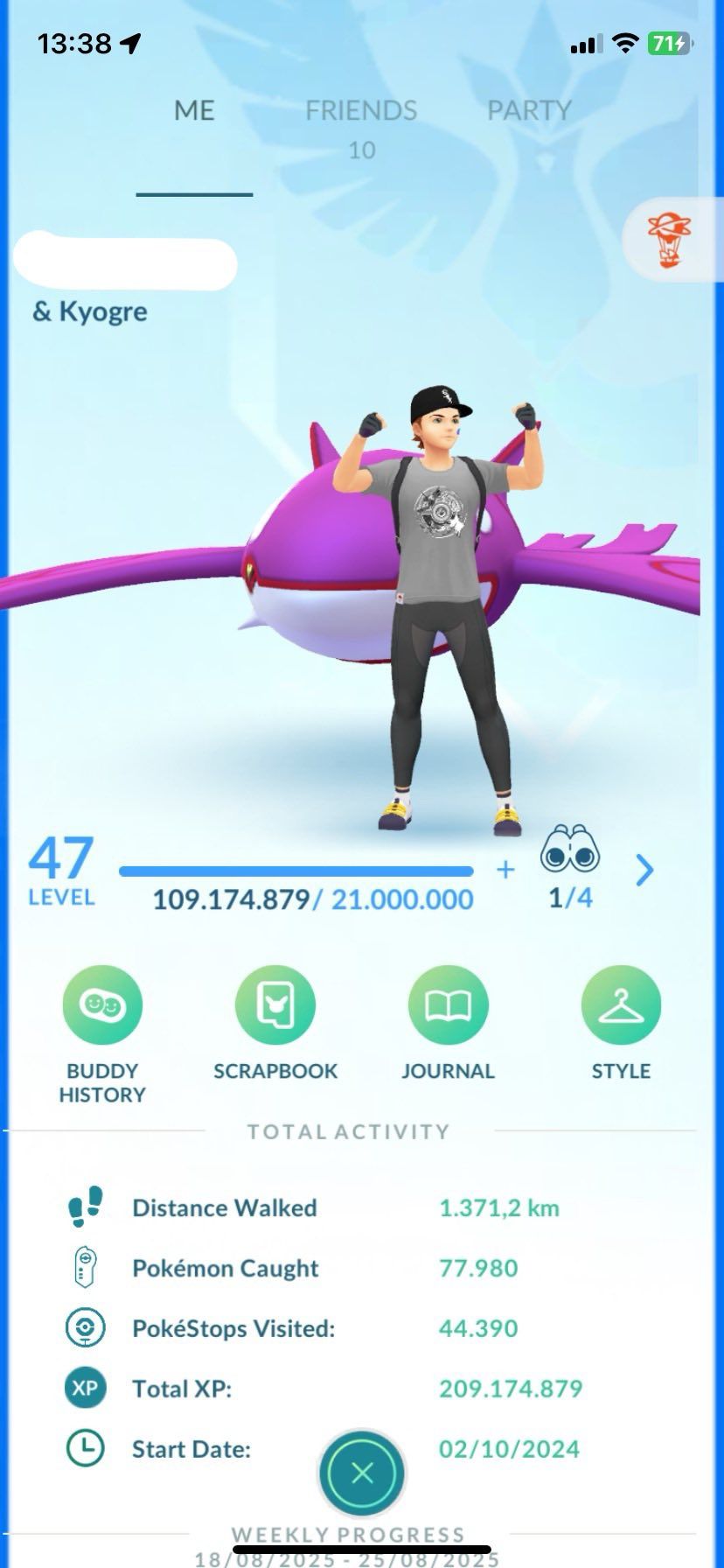The image size is (724, 1568).
Task: Open the level-up research arrow
Action: click(x=644, y=870)
